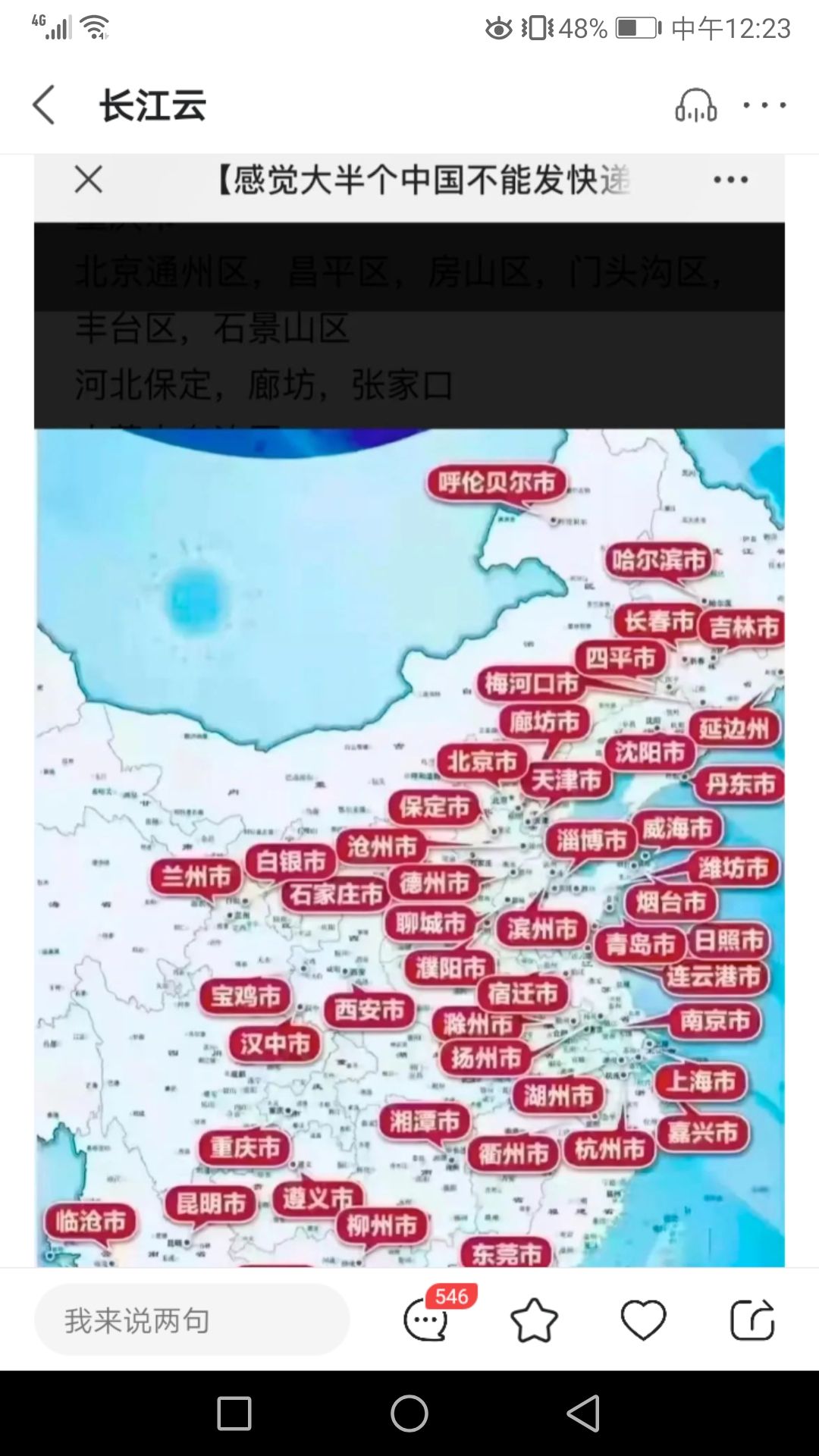Viewport: 819px width, 1456px height.
Task: Tap the 我来说两句 comment field
Action: click(192, 1320)
